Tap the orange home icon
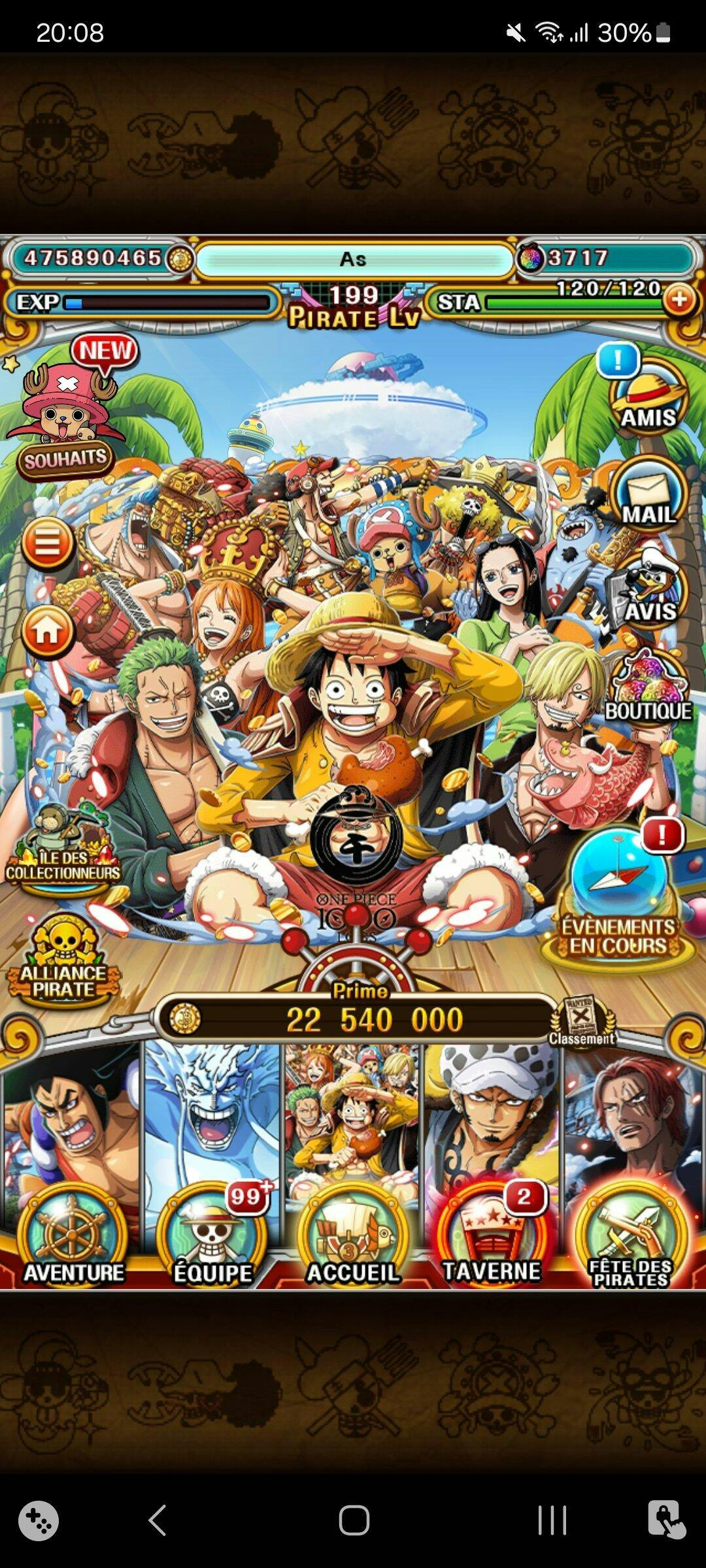 click(x=47, y=631)
